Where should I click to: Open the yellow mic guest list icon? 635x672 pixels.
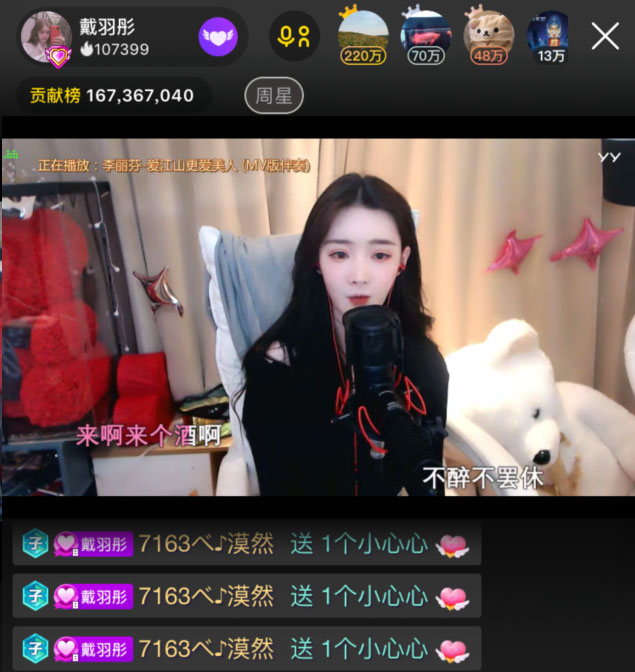pyautogui.click(x=294, y=37)
